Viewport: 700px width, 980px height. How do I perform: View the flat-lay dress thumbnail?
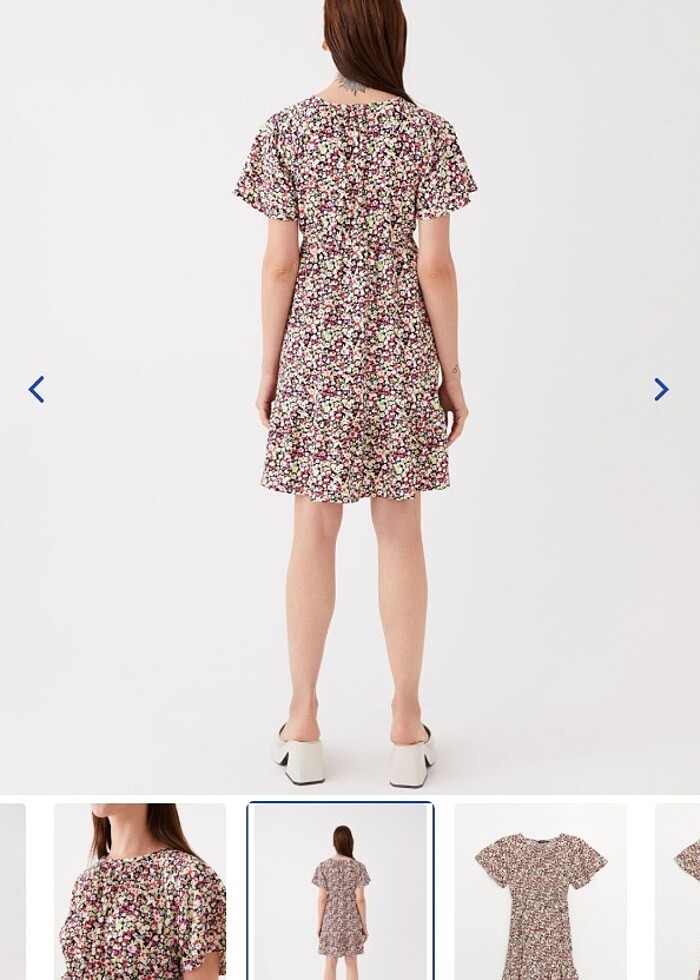click(540, 890)
